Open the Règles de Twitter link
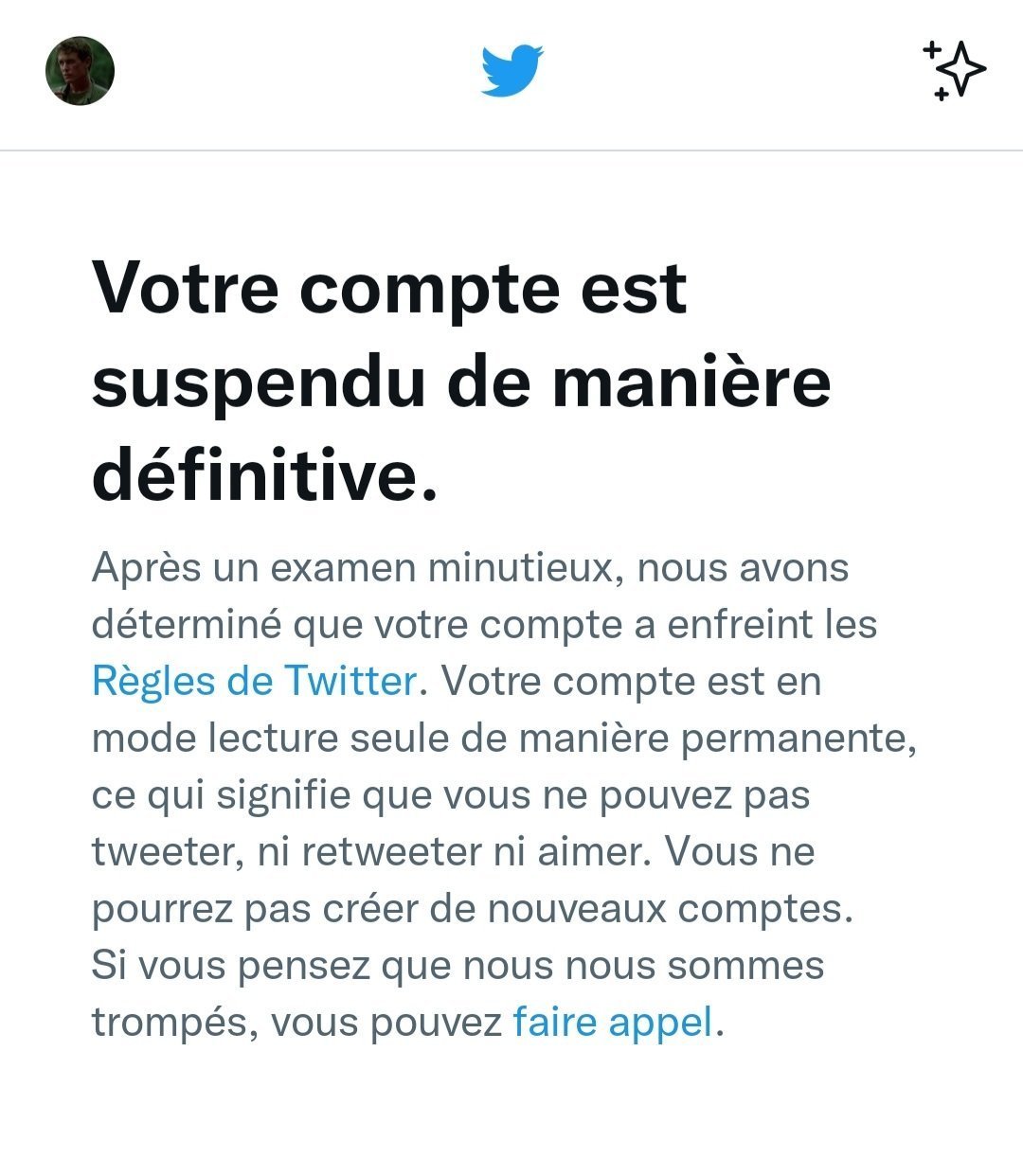 (254, 681)
